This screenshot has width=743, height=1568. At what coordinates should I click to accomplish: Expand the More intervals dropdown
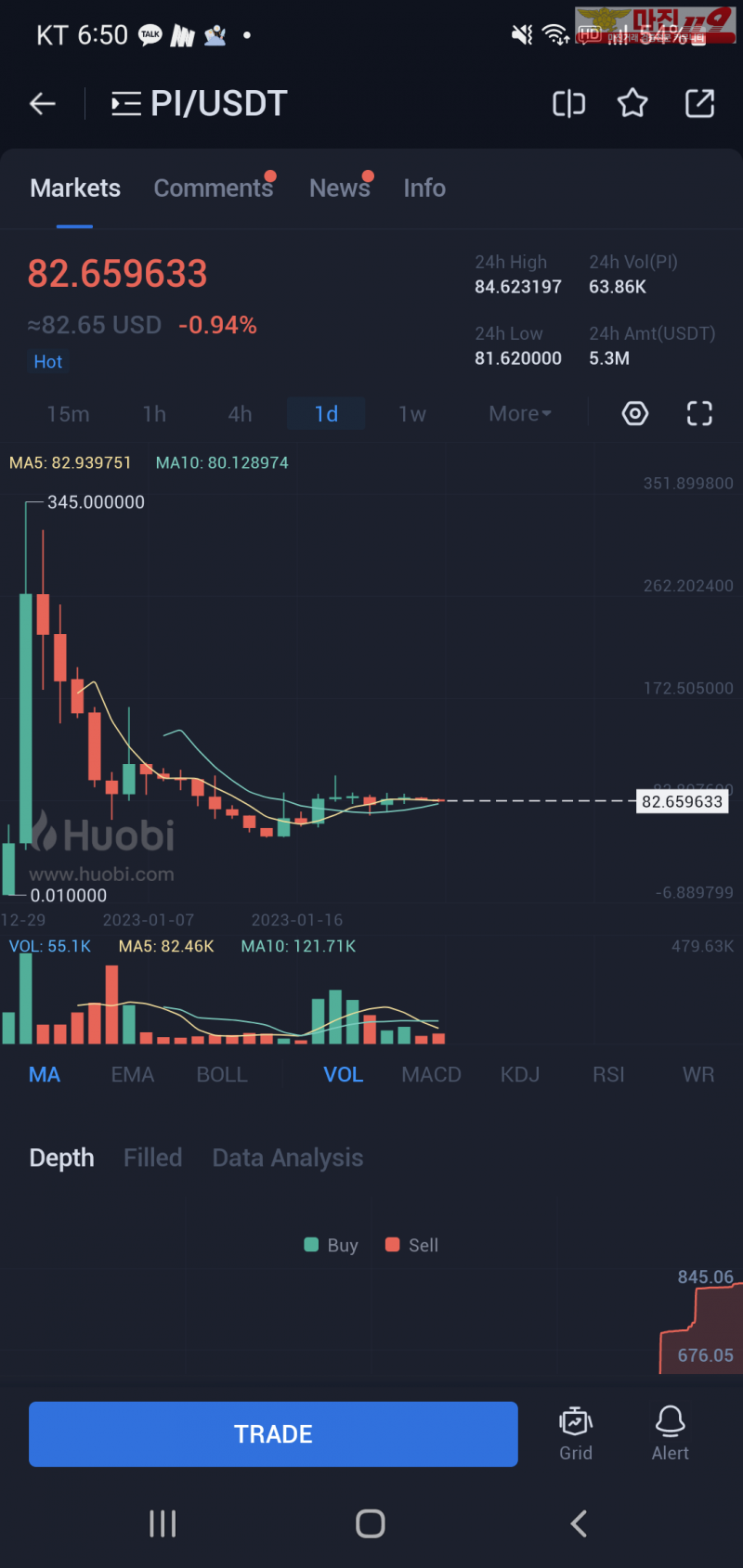coord(520,414)
